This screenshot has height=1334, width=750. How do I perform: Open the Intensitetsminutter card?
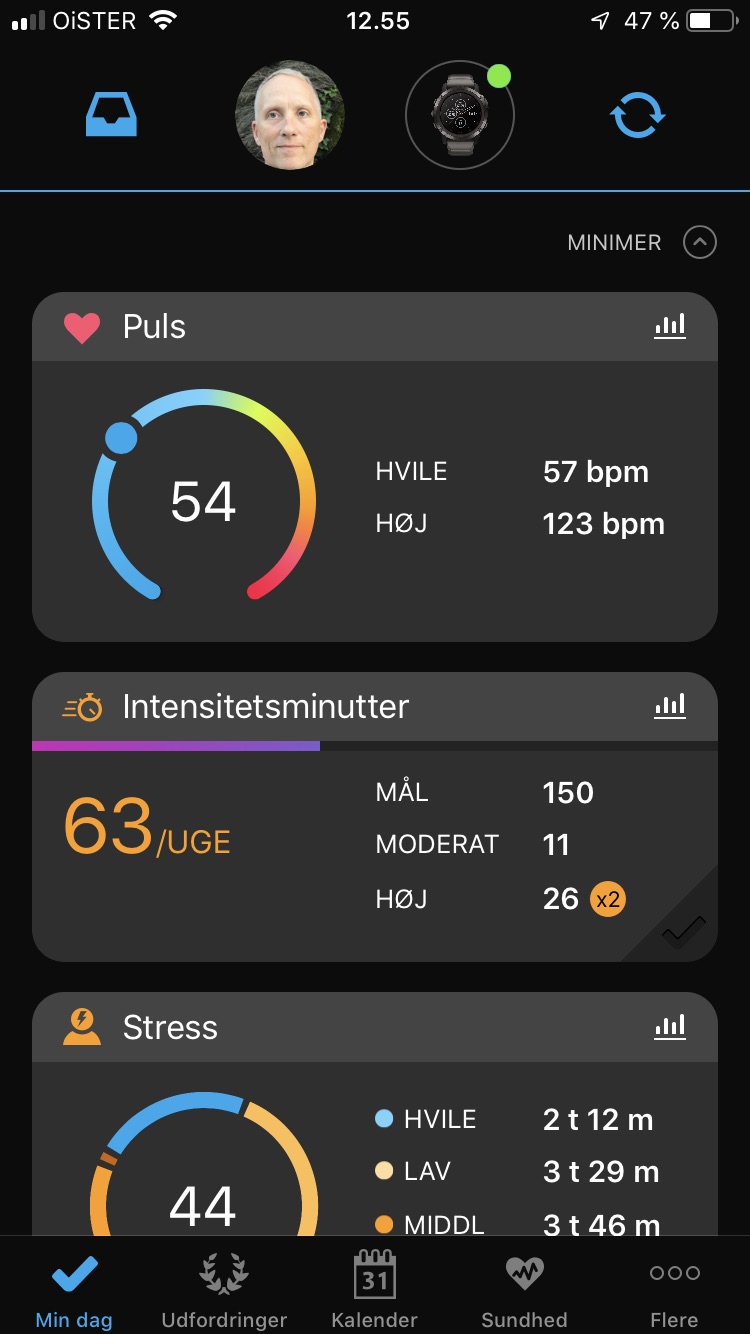point(375,816)
